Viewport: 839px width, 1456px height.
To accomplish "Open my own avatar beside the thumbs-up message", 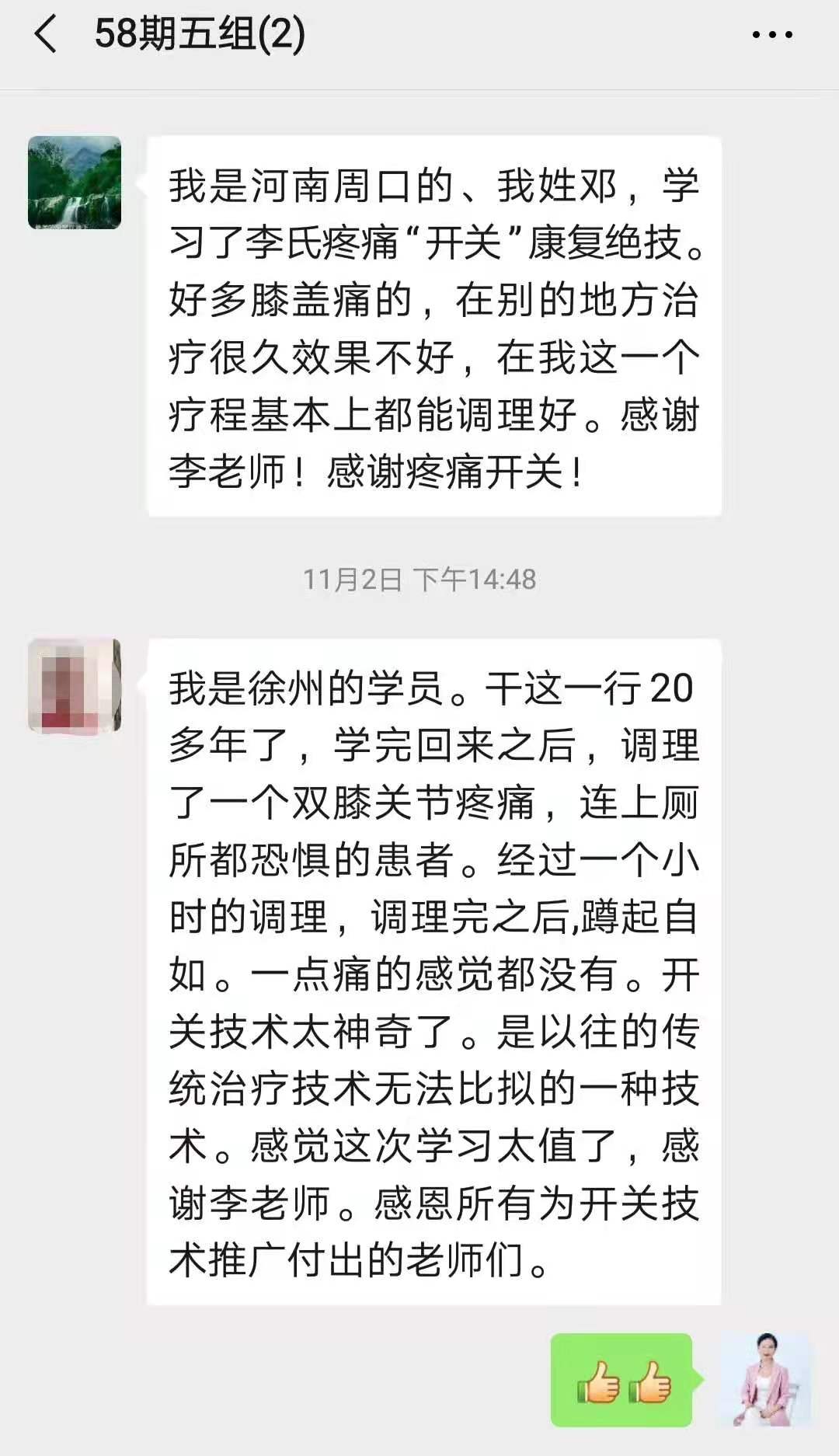I will coord(765,1380).
